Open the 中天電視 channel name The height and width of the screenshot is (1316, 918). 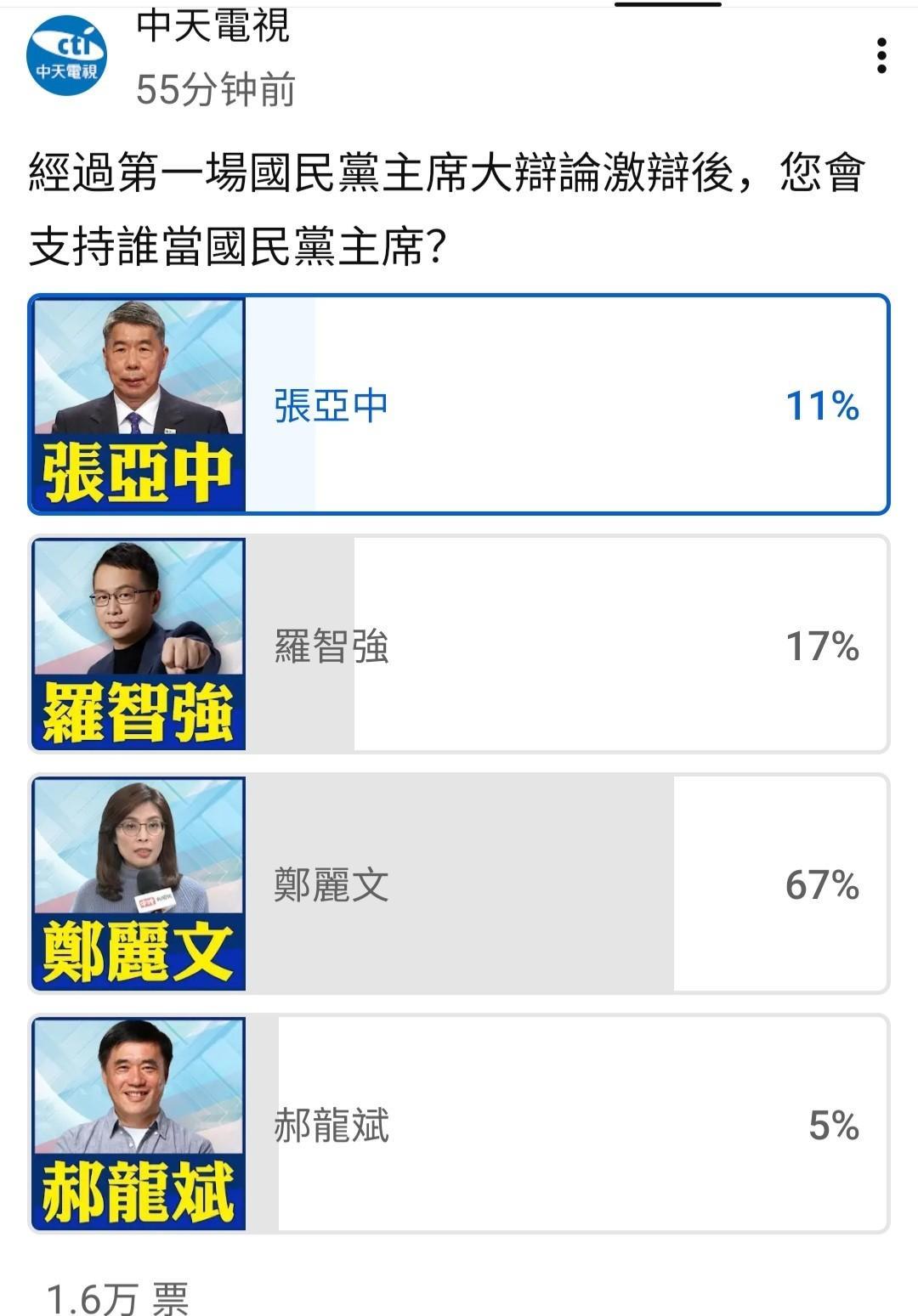pos(213,25)
